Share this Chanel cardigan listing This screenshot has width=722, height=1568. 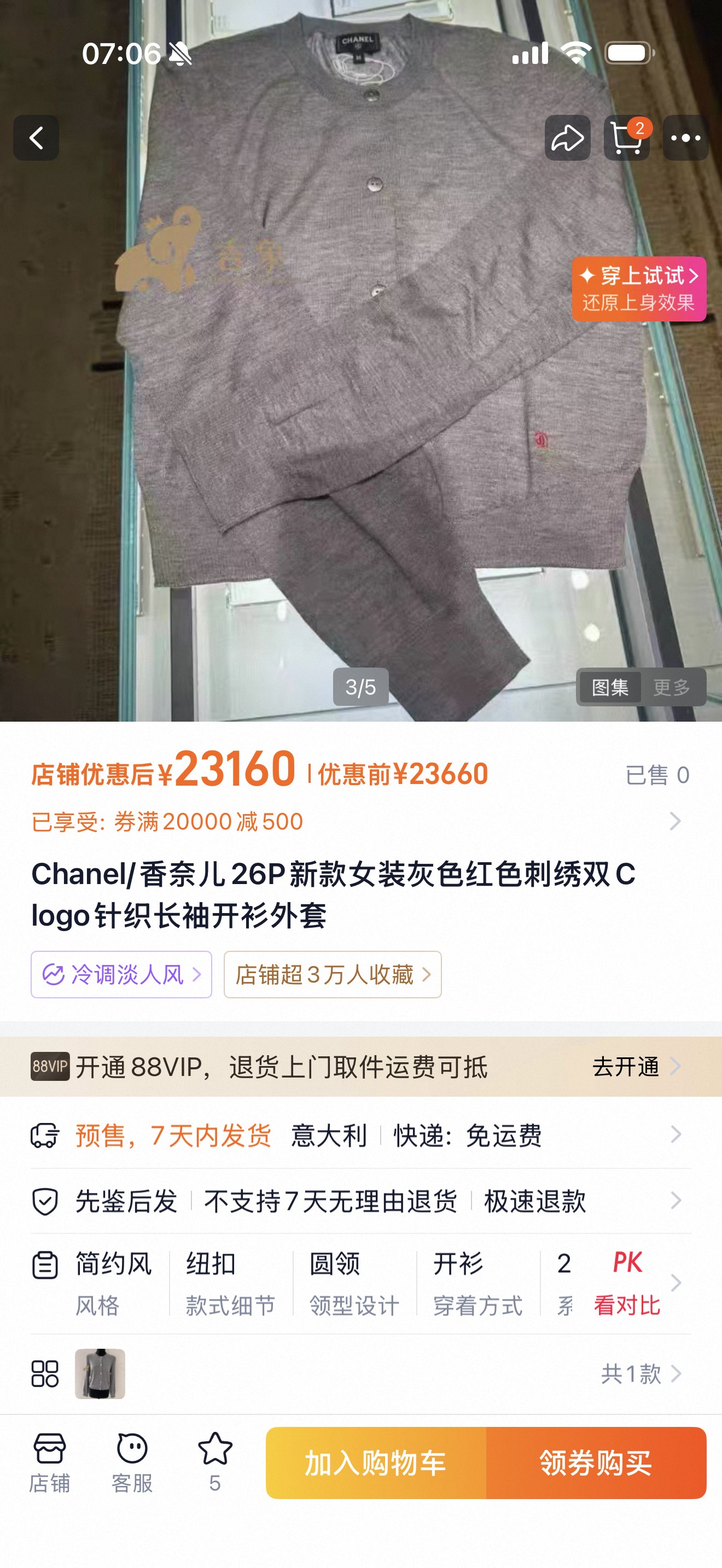567,138
